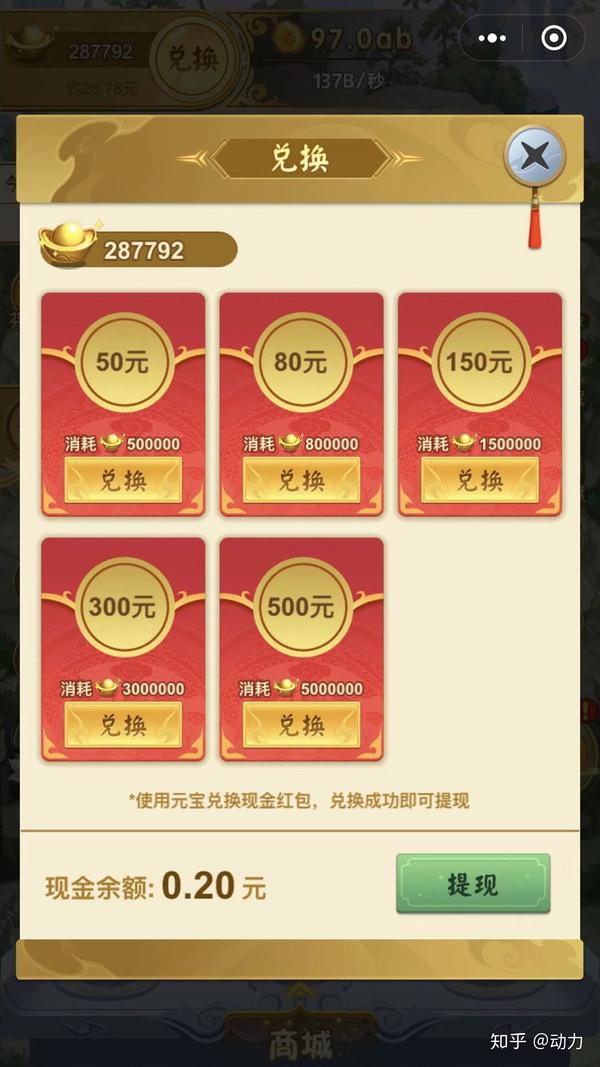Viewport: 600px width, 1067px height.
Task: Open the mini program more-options menu
Action: (492, 39)
